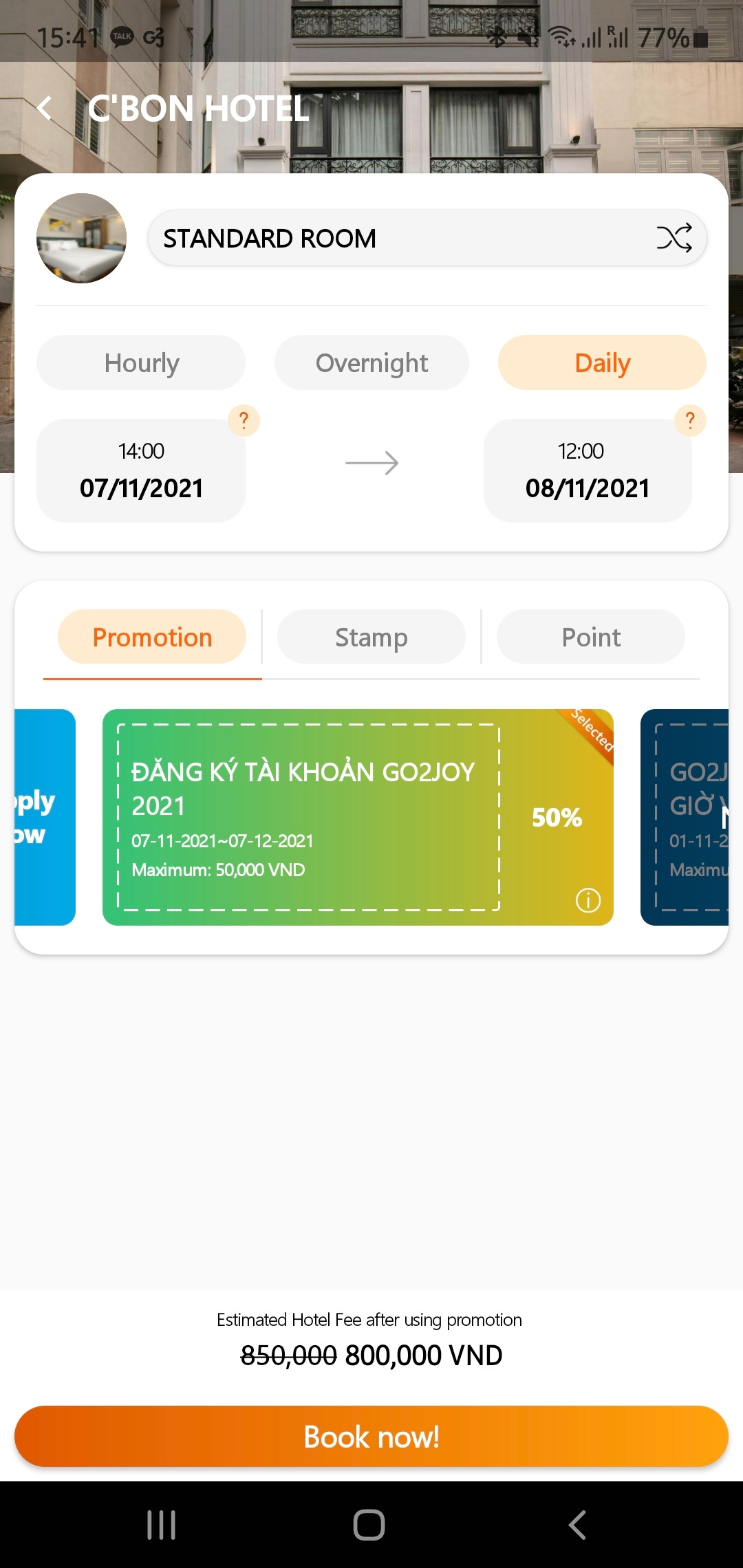
Task: View info for the 50% coupon
Action: [x=588, y=900]
